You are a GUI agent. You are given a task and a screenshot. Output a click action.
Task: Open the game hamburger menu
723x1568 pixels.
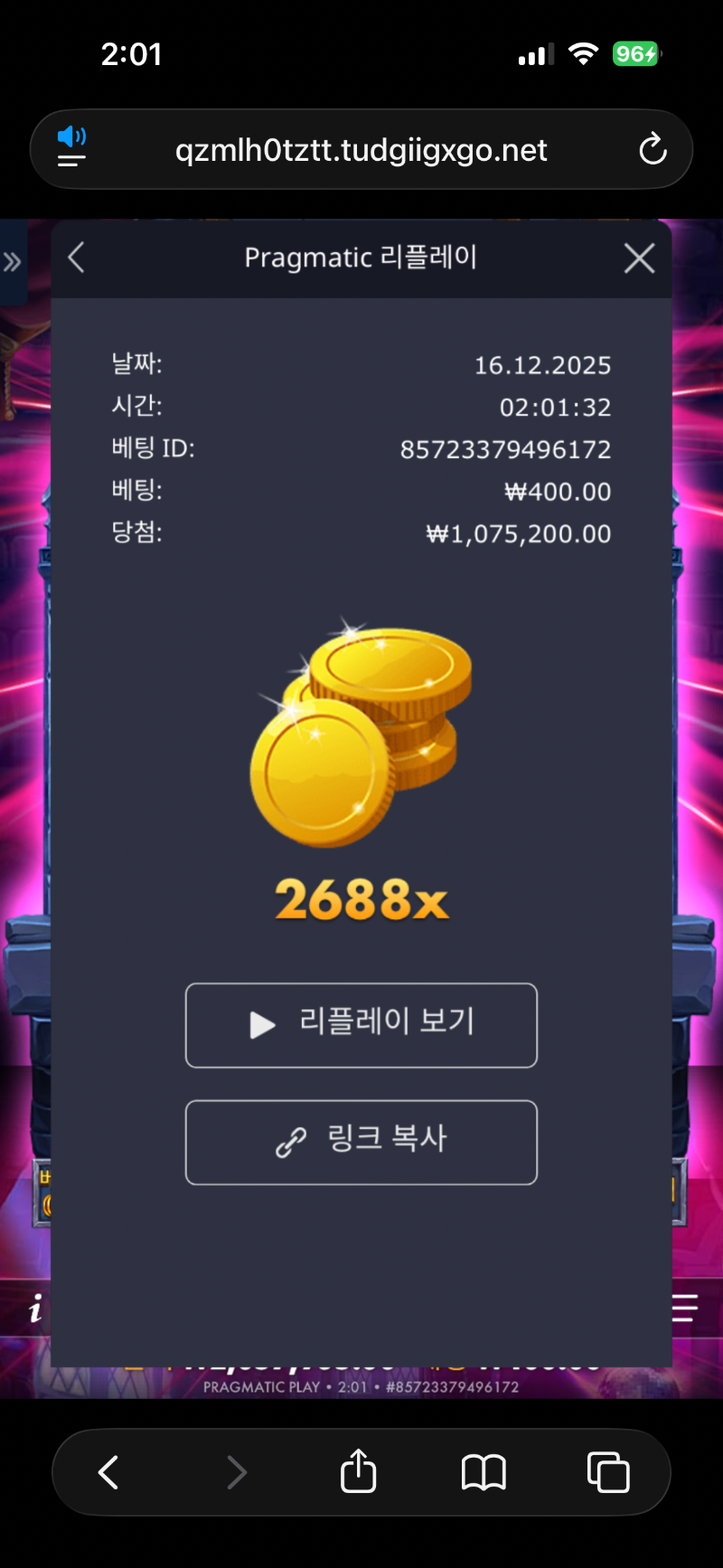pyautogui.click(x=685, y=1308)
